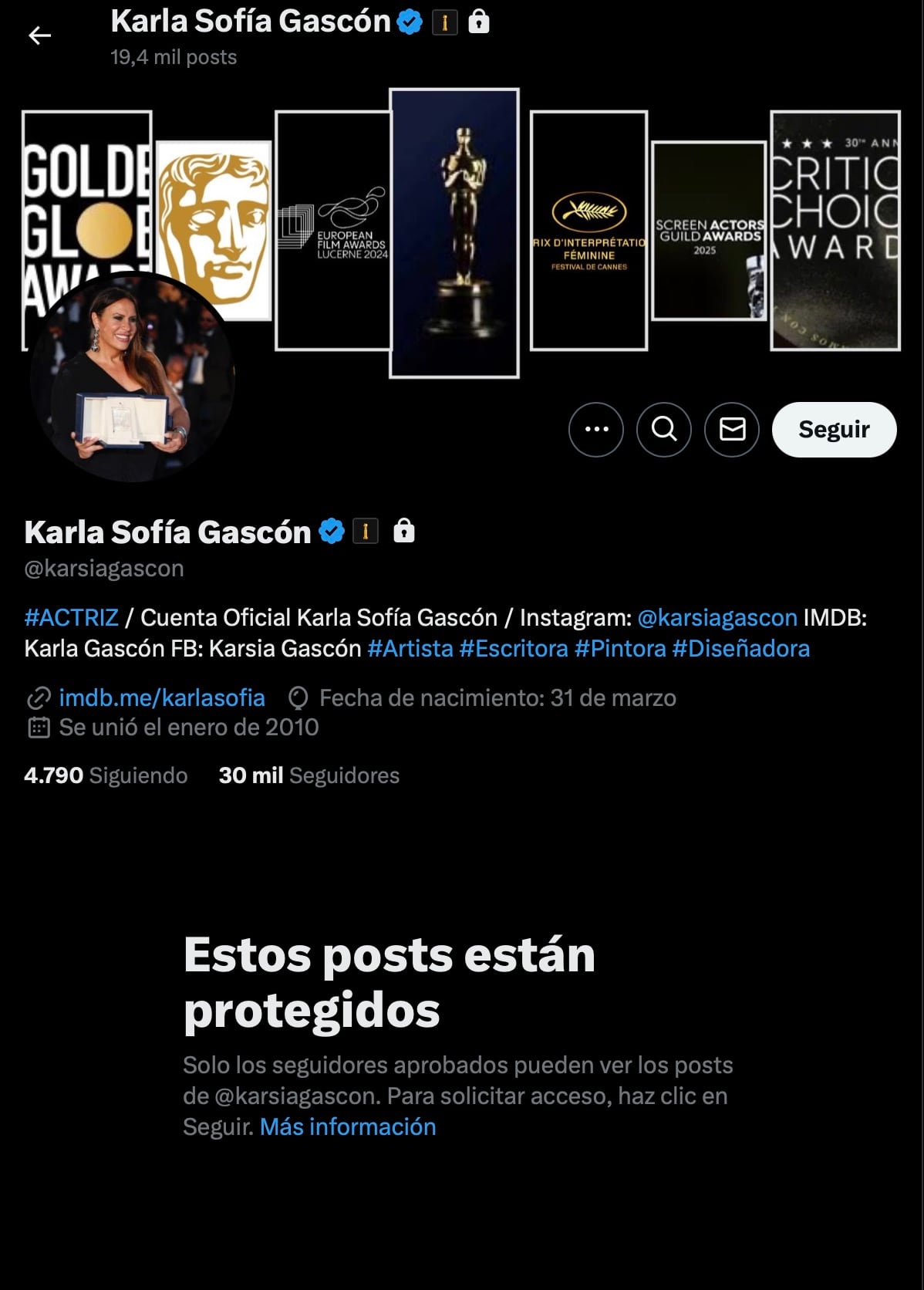Click the Seguir button to follow

pyautogui.click(x=834, y=430)
